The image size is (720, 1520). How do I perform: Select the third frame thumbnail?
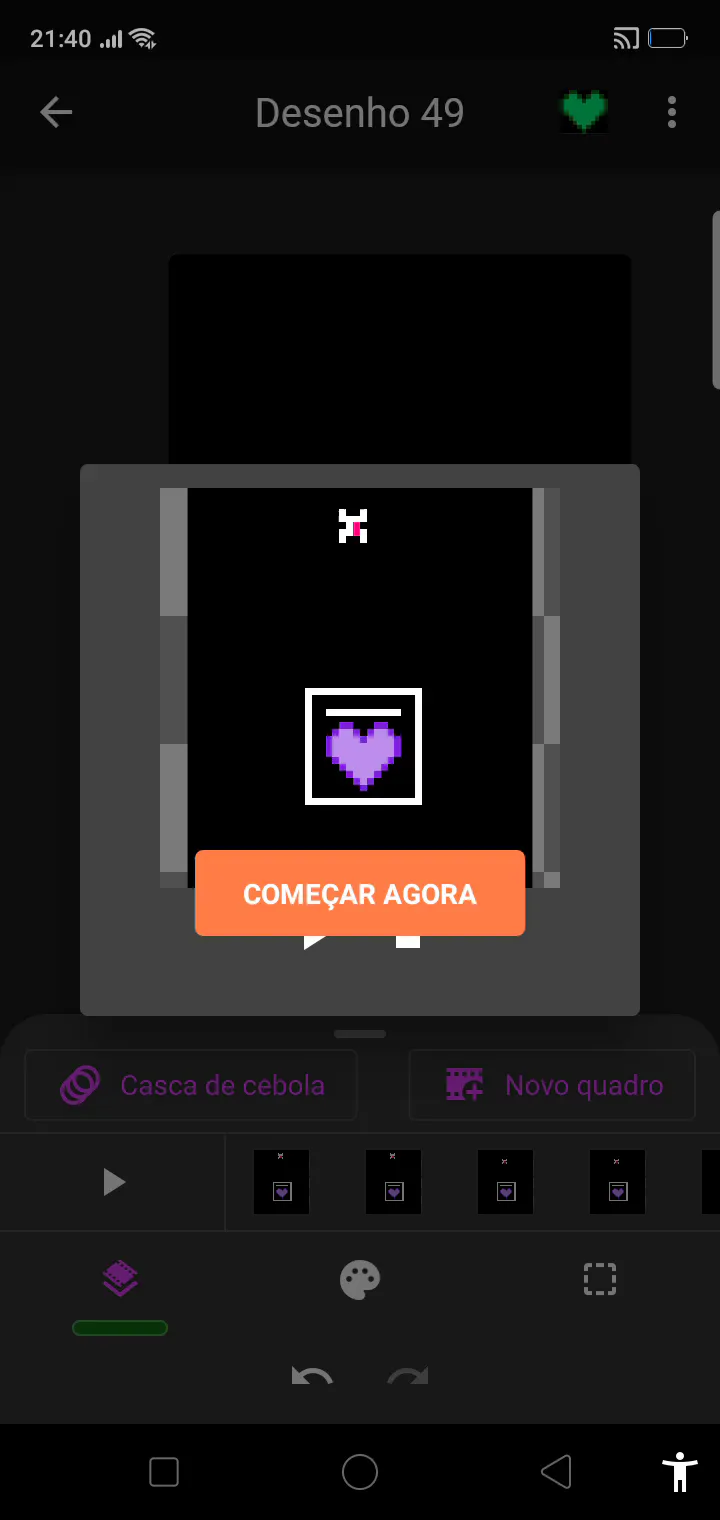tap(505, 1182)
